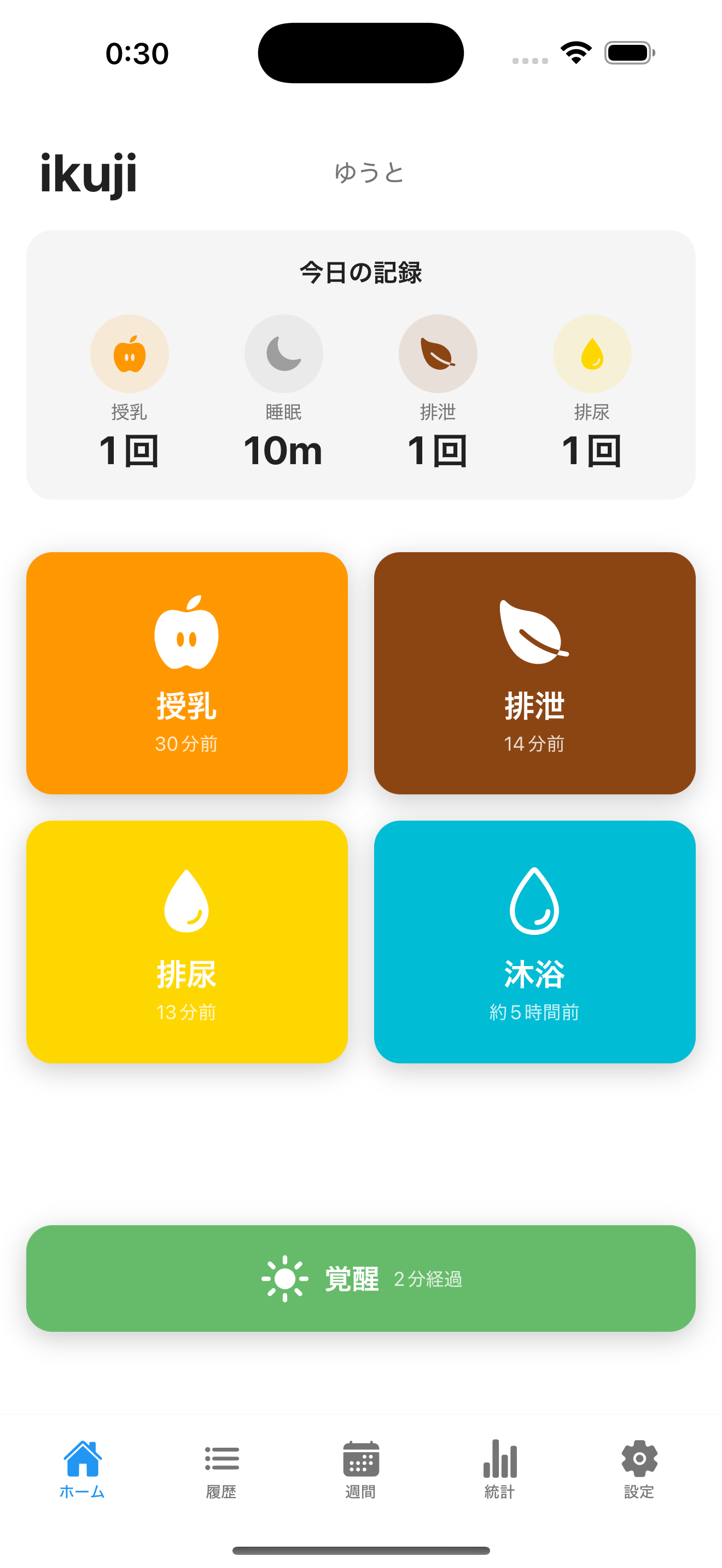Click the leaf icon on the 排泄 card
Screen dimensions: 722x1568
534,630
